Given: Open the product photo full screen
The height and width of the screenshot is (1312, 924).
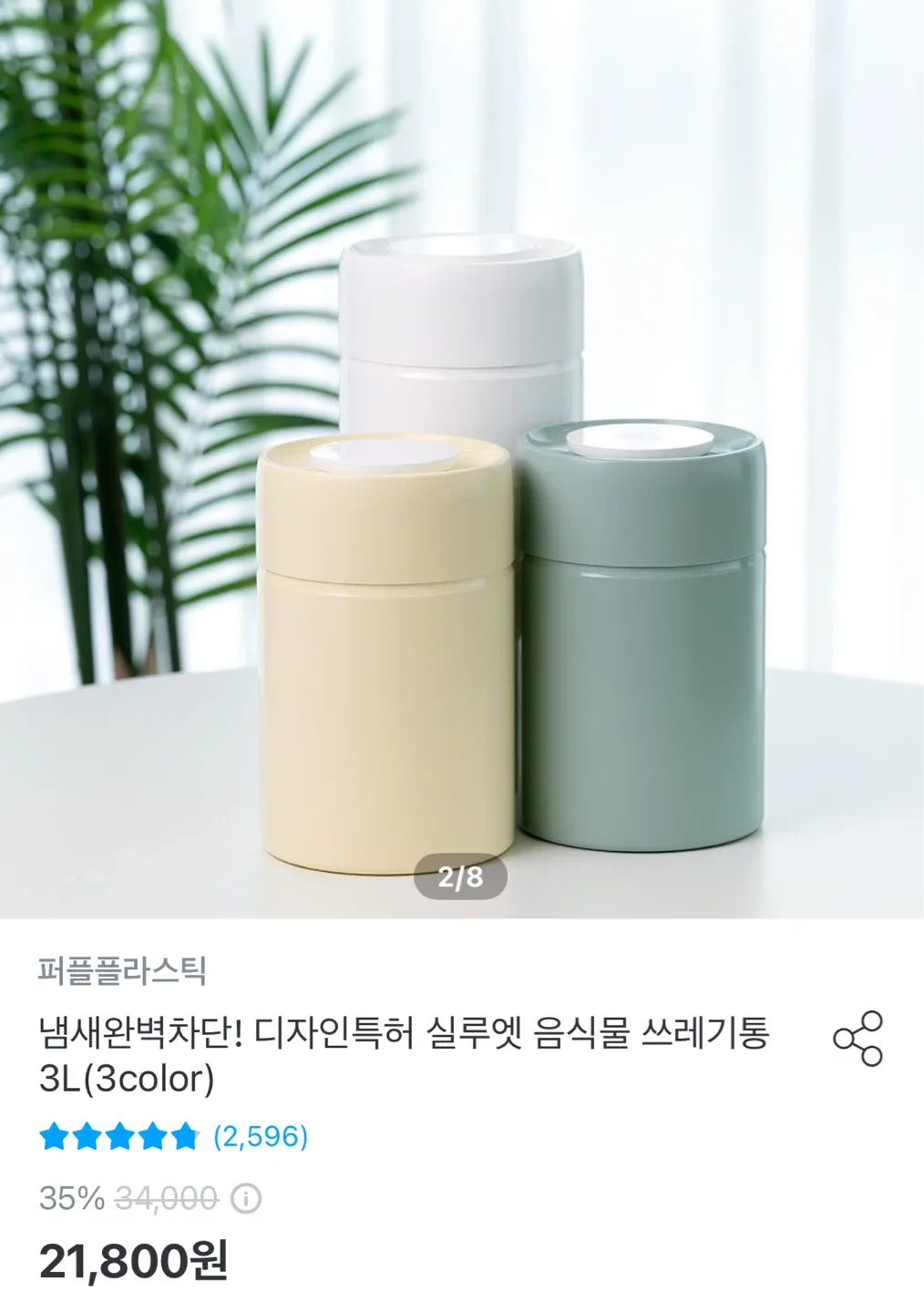Looking at the screenshot, I should click(462, 456).
